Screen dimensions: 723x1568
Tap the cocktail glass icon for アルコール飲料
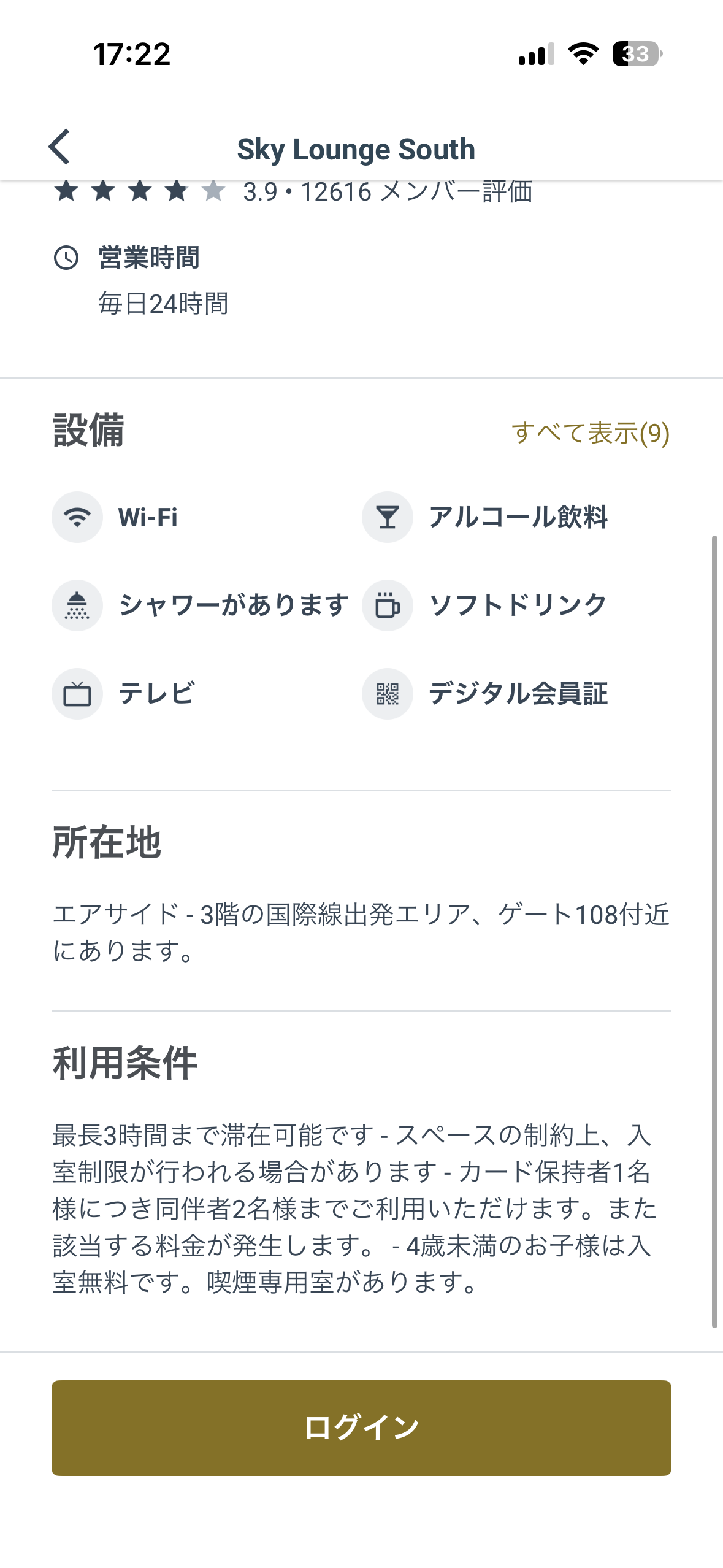(x=388, y=517)
